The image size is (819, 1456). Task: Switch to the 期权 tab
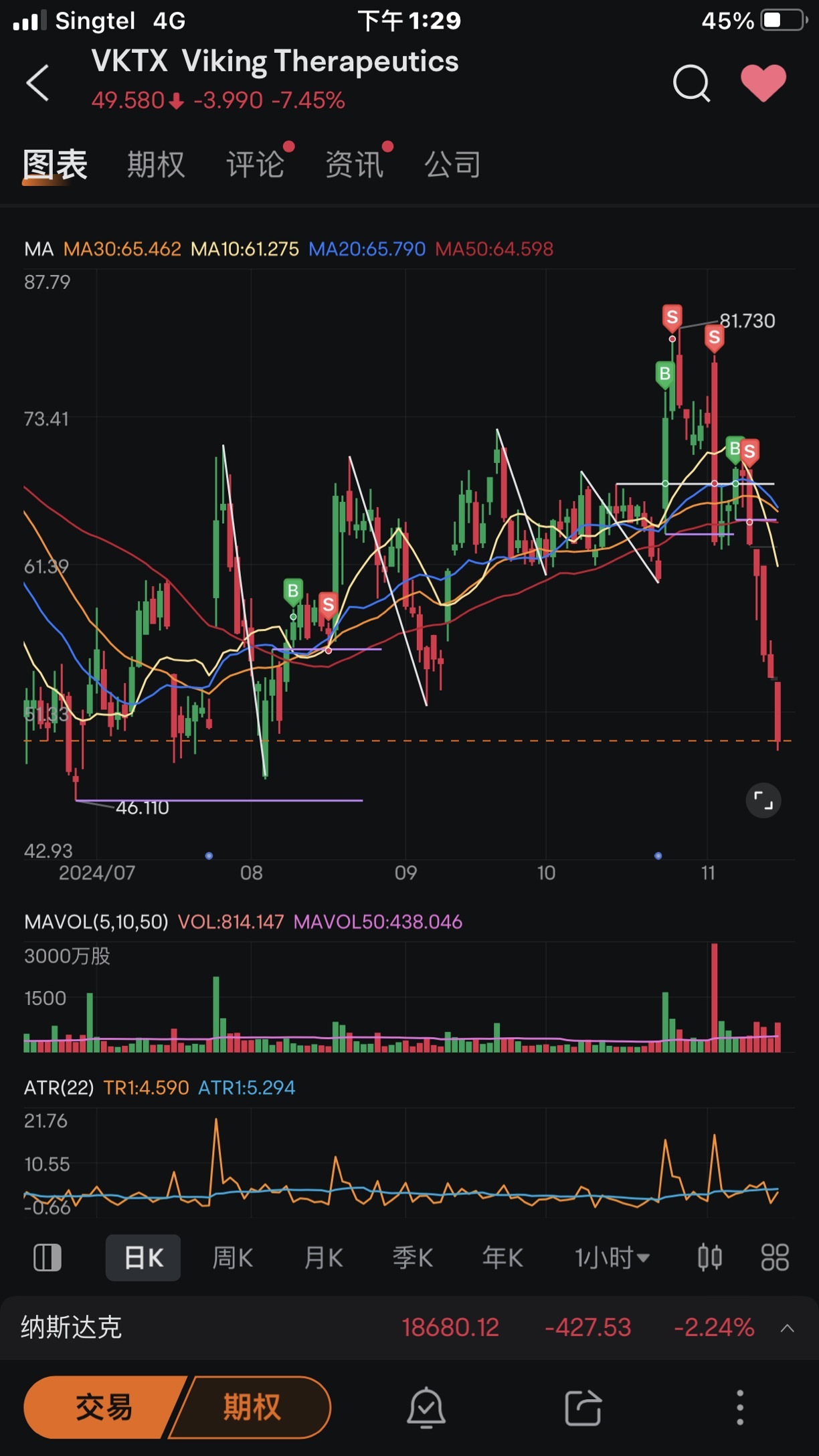tap(156, 165)
